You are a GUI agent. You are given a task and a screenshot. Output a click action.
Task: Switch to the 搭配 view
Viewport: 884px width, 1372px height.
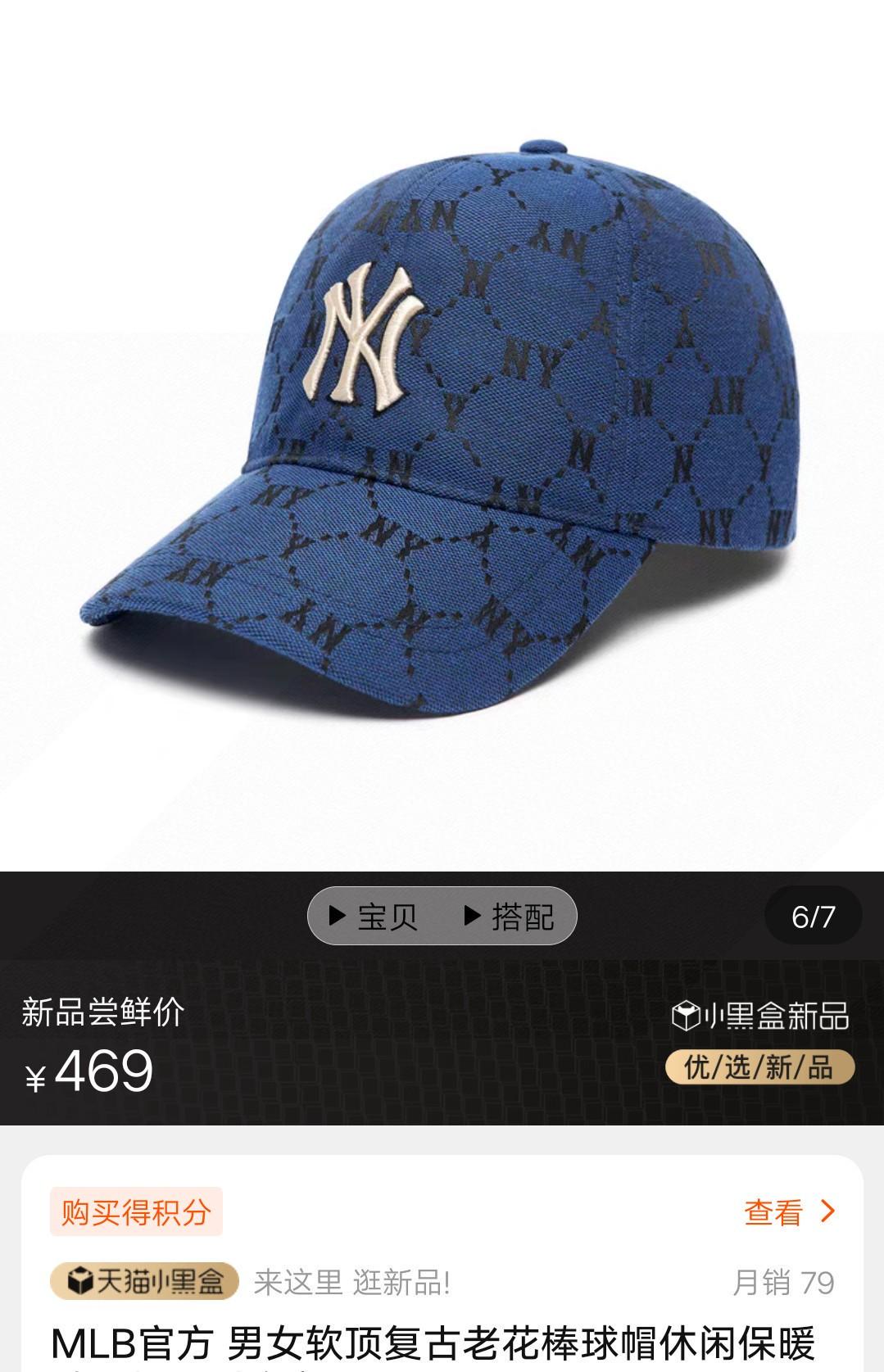pyautogui.click(x=510, y=916)
